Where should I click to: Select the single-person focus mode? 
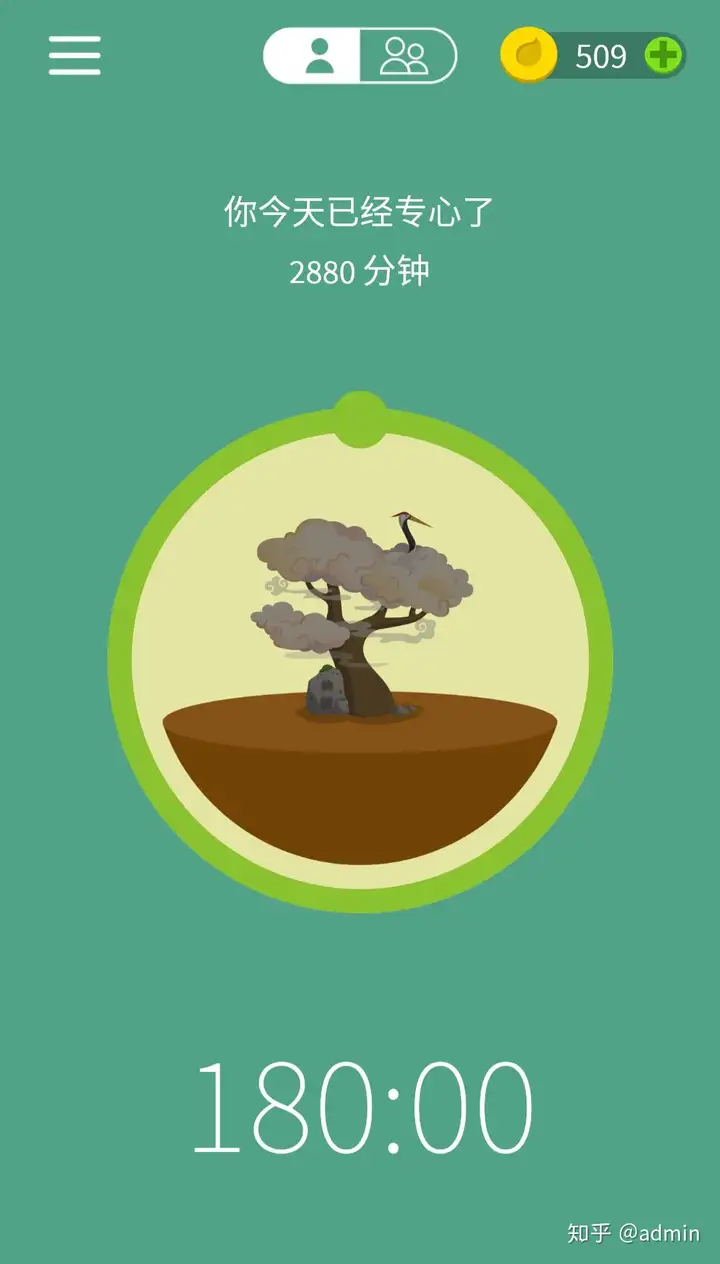pyautogui.click(x=313, y=55)
